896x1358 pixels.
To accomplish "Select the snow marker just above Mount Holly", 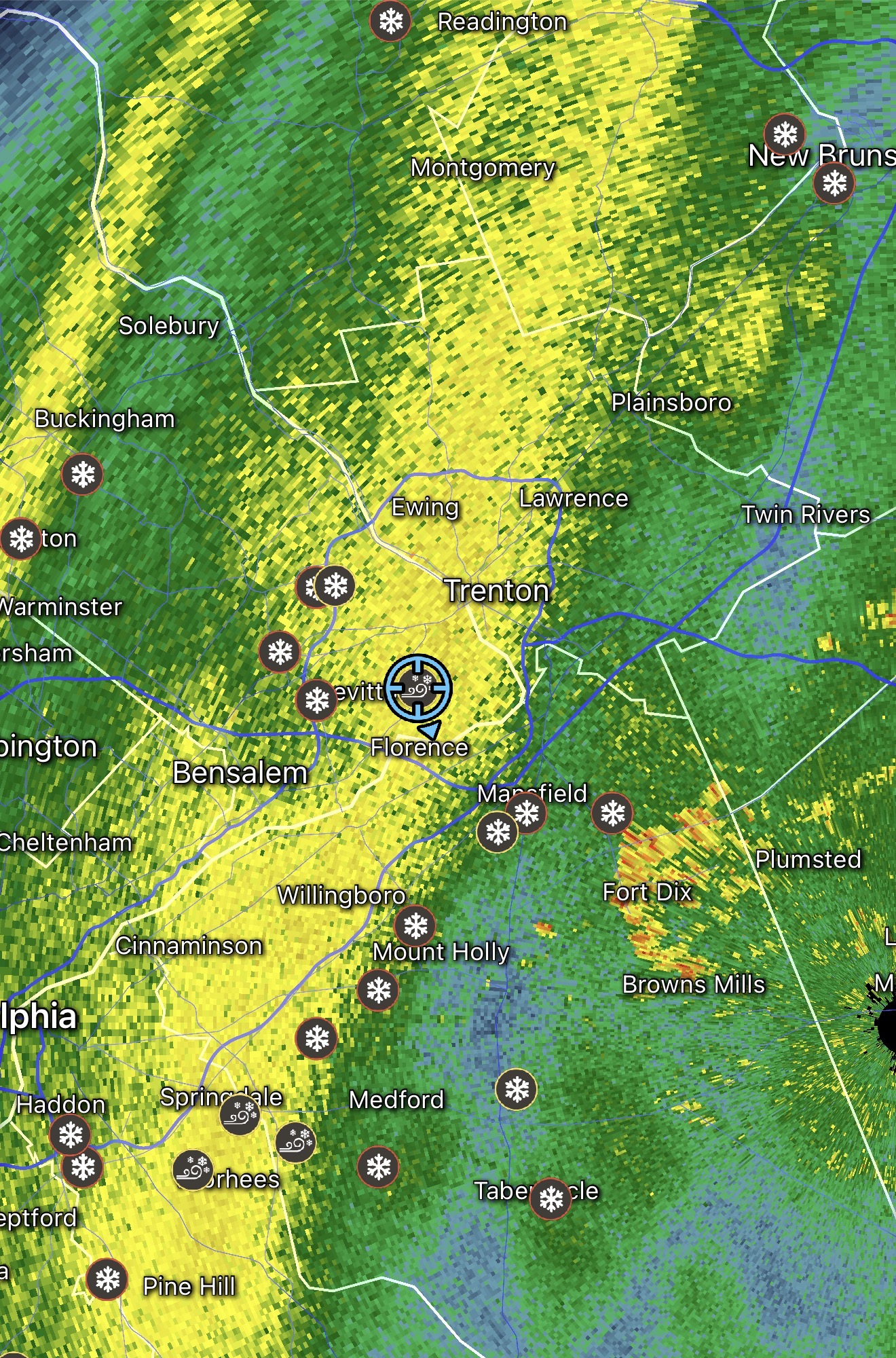I will 415,925.
